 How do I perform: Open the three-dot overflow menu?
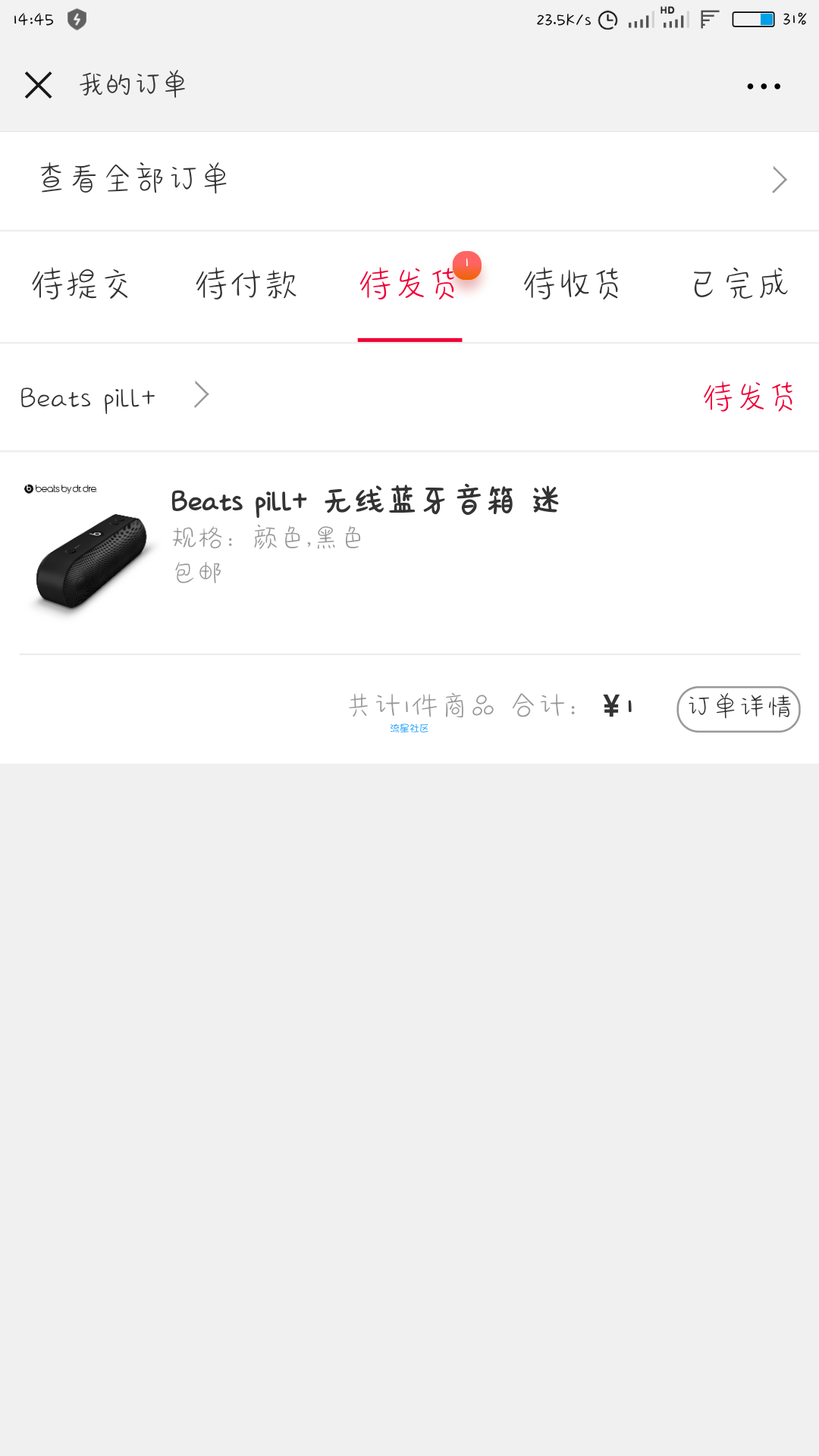pos(764,86)
